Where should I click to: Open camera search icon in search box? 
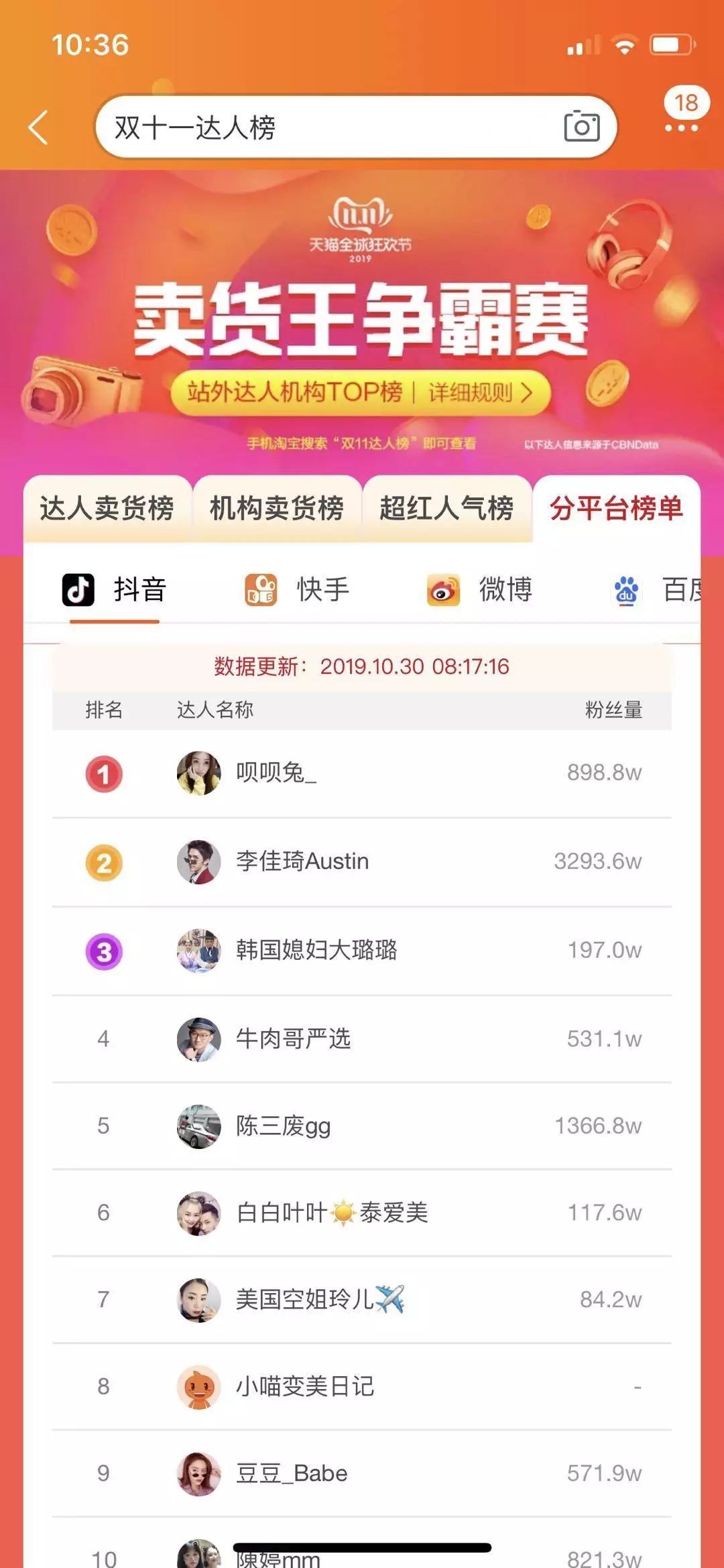click(581, 126)
